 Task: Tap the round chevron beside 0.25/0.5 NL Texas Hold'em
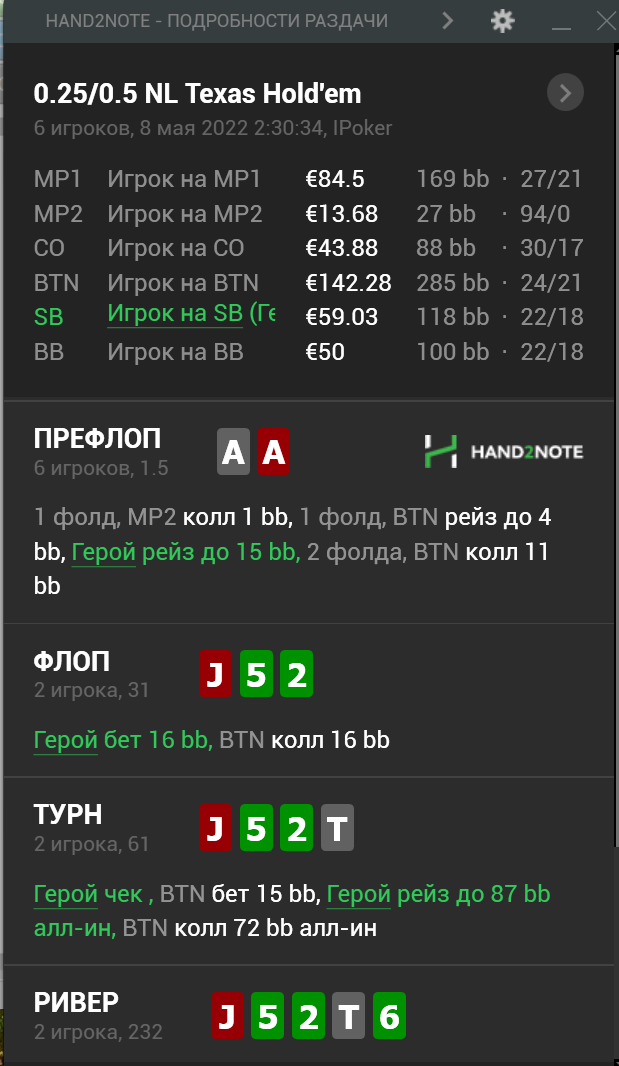coord(565,93)
